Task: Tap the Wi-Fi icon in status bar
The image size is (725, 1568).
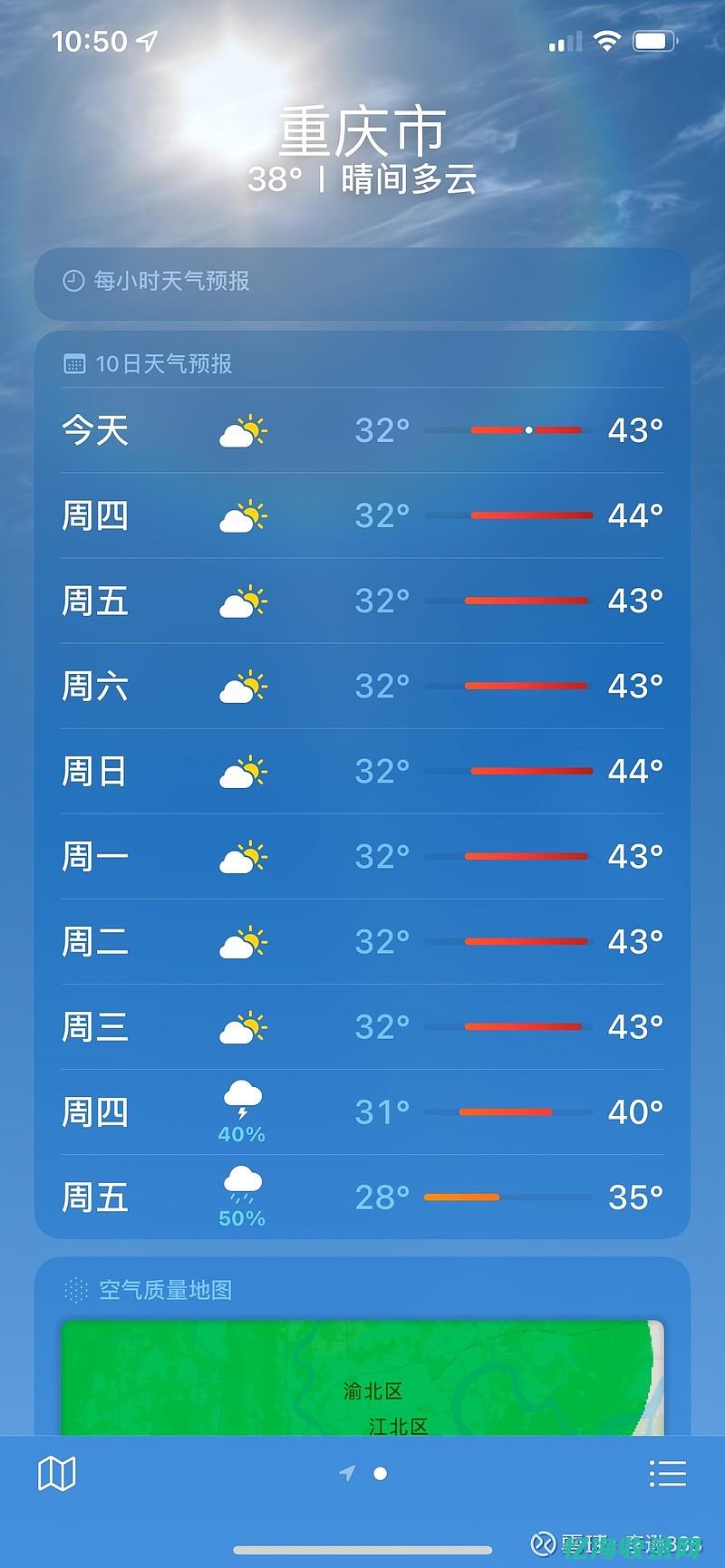Action: (x=609, y=40)
